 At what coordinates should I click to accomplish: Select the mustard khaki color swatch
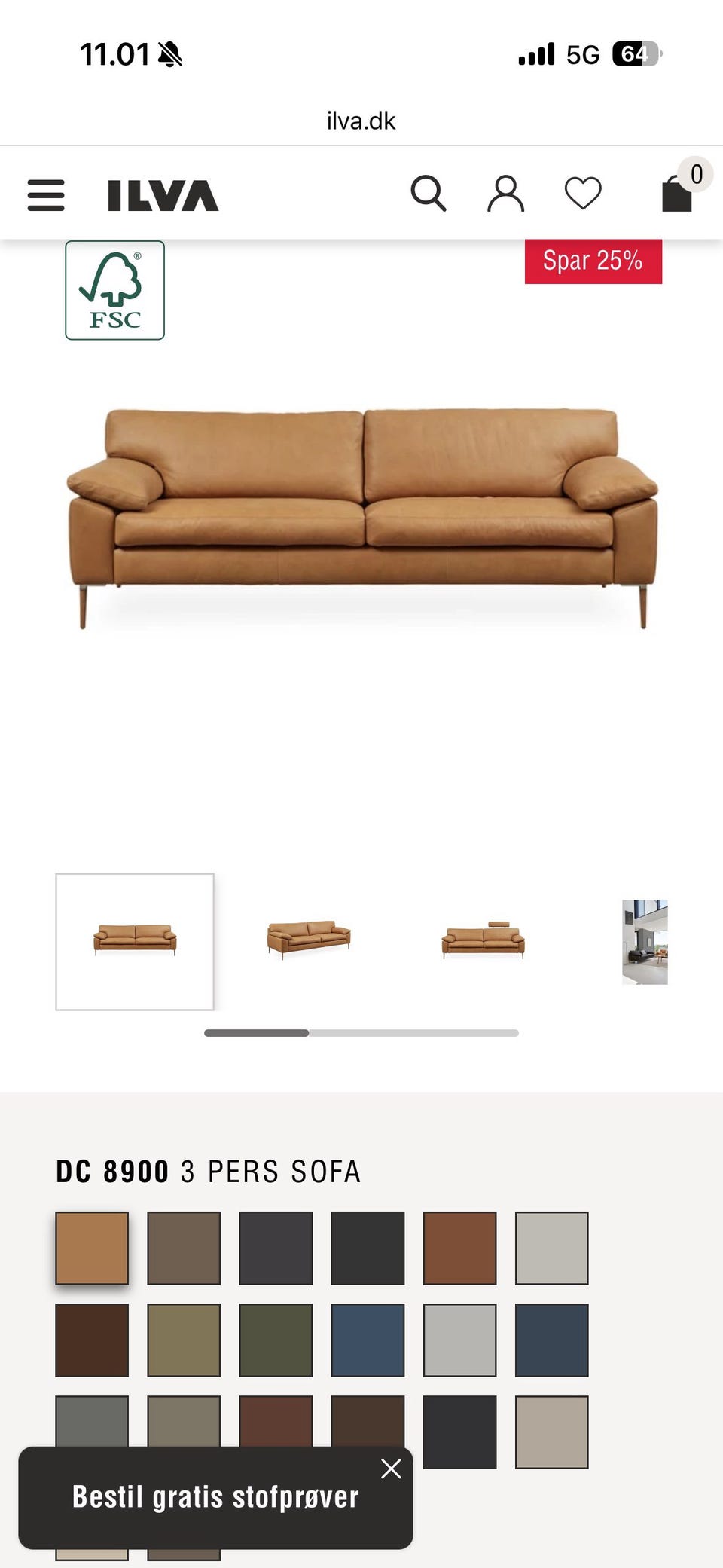pos(184,1340)
